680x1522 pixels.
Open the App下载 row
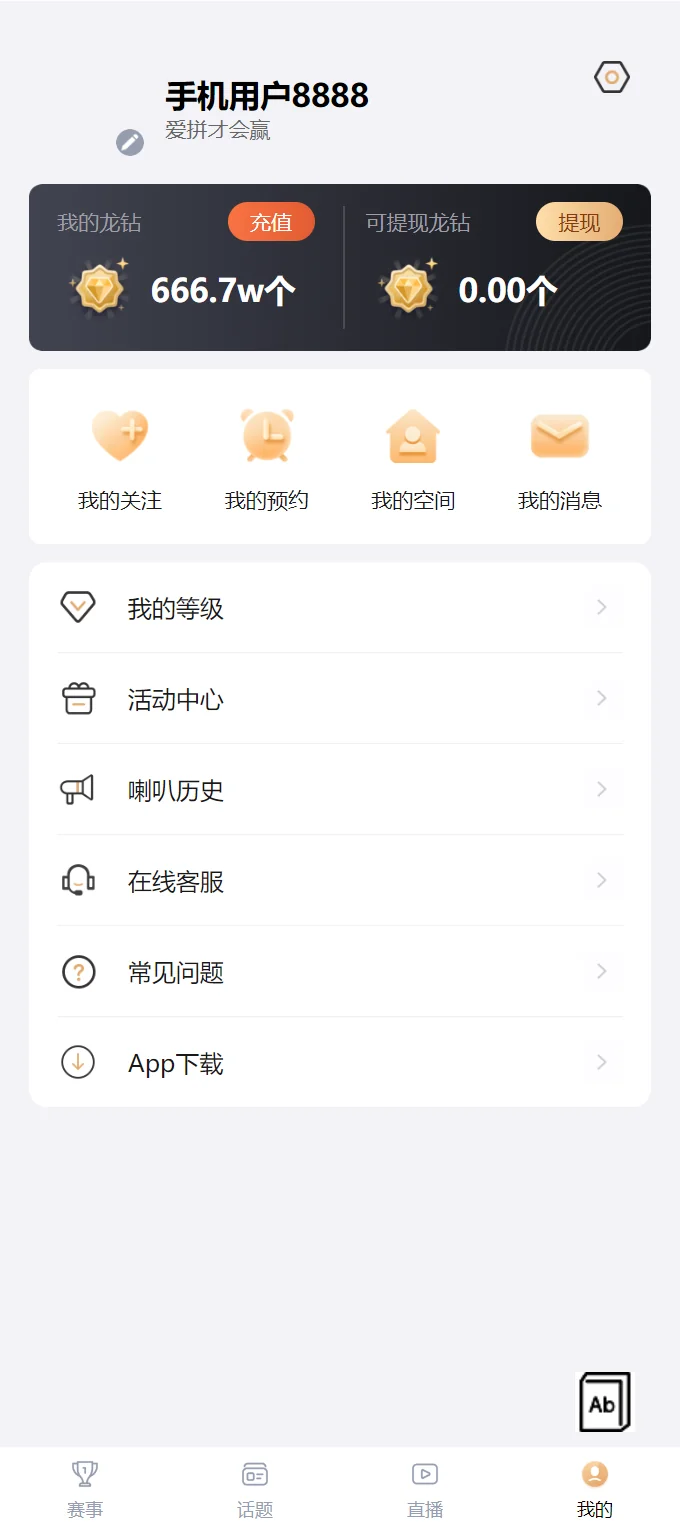pos(340,1063)
